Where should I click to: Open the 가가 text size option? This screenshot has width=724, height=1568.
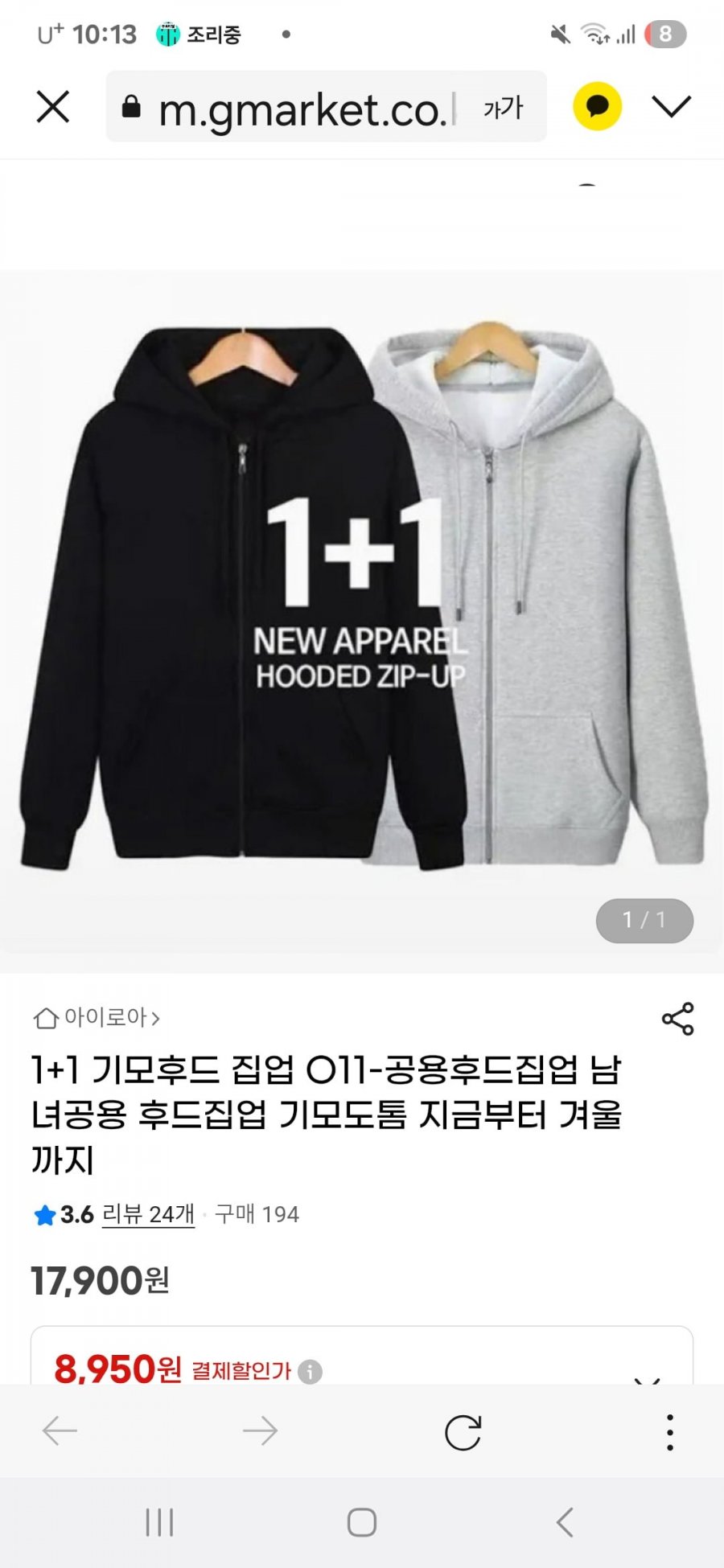[504, 108]
